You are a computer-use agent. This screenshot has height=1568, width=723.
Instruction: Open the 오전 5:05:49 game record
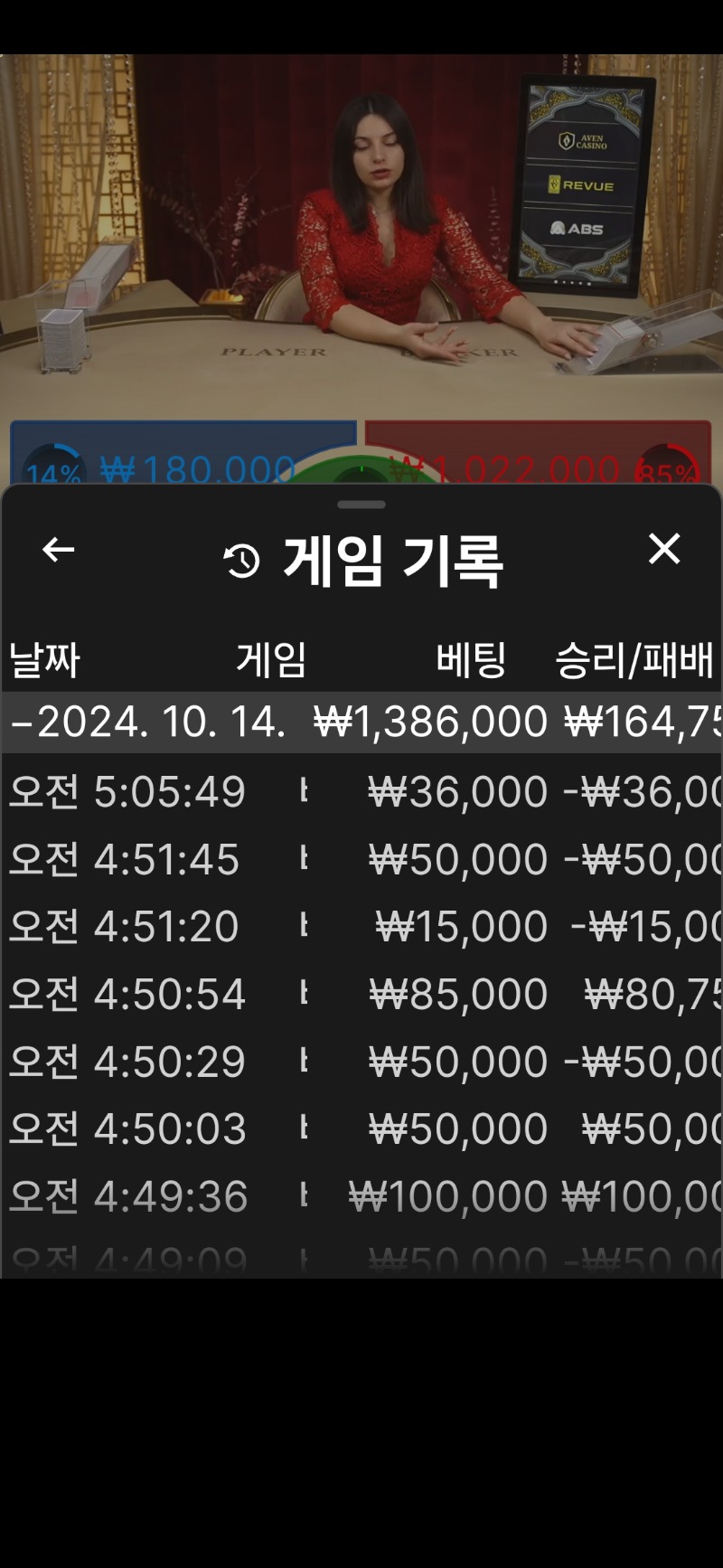361,792
